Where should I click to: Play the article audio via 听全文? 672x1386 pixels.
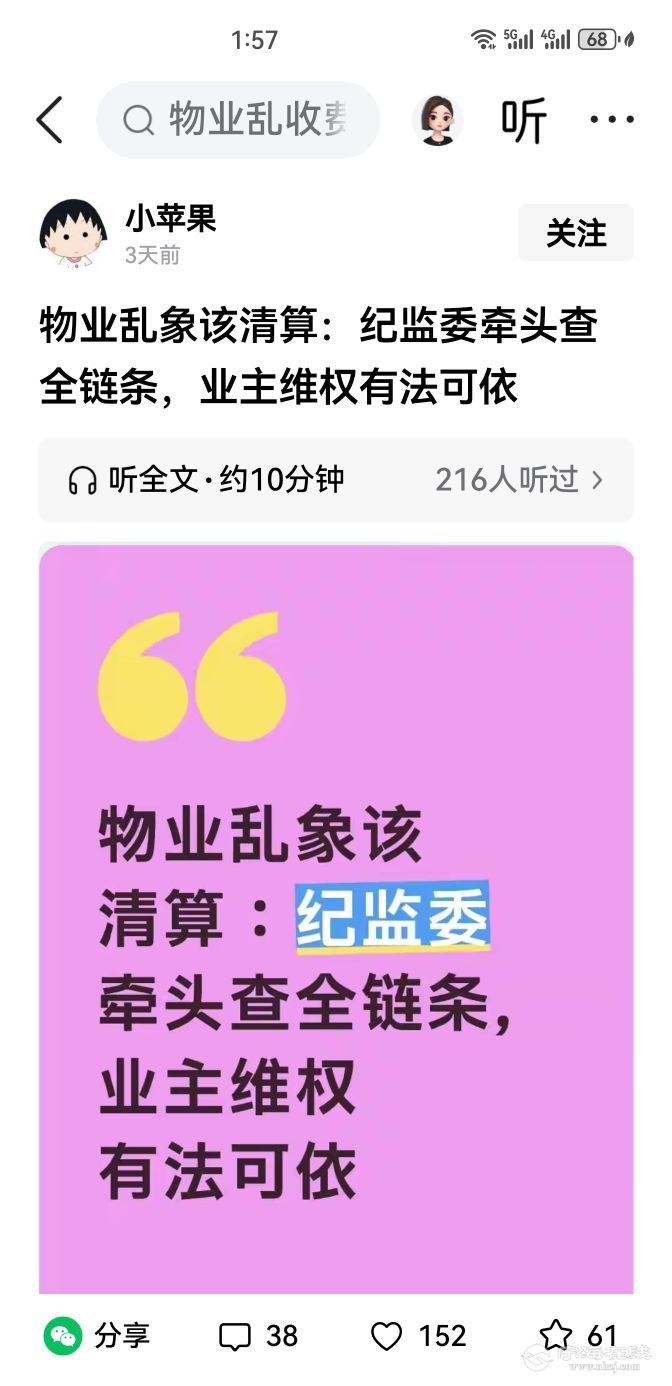(x=207, y=480)
